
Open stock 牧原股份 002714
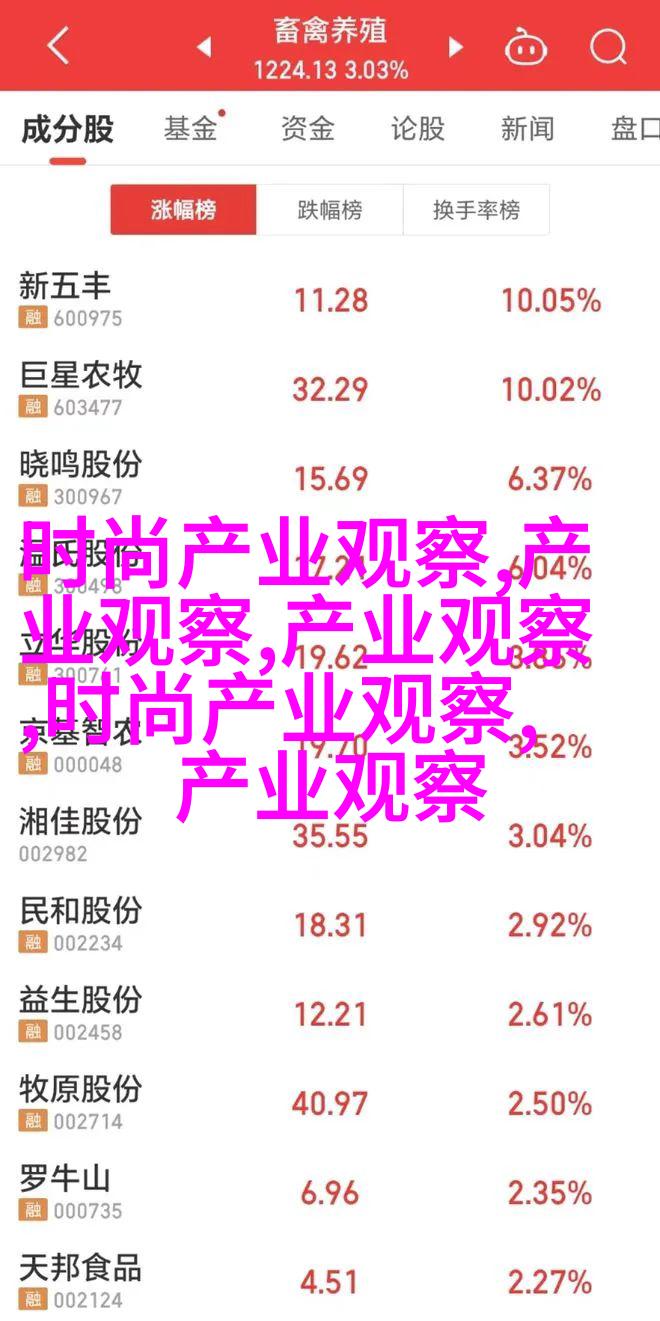[330, 1103]
